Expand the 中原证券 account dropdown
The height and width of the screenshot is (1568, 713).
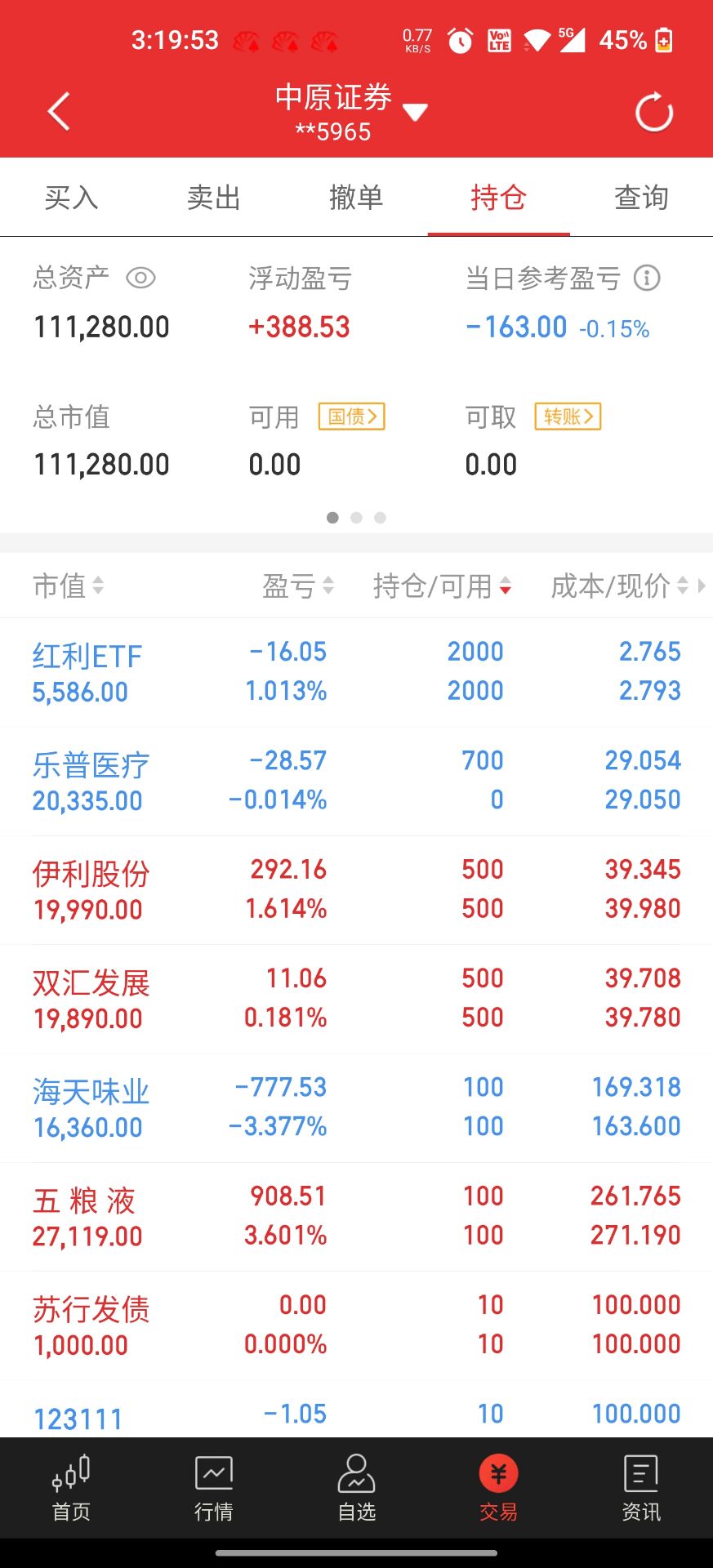[415, 113]
